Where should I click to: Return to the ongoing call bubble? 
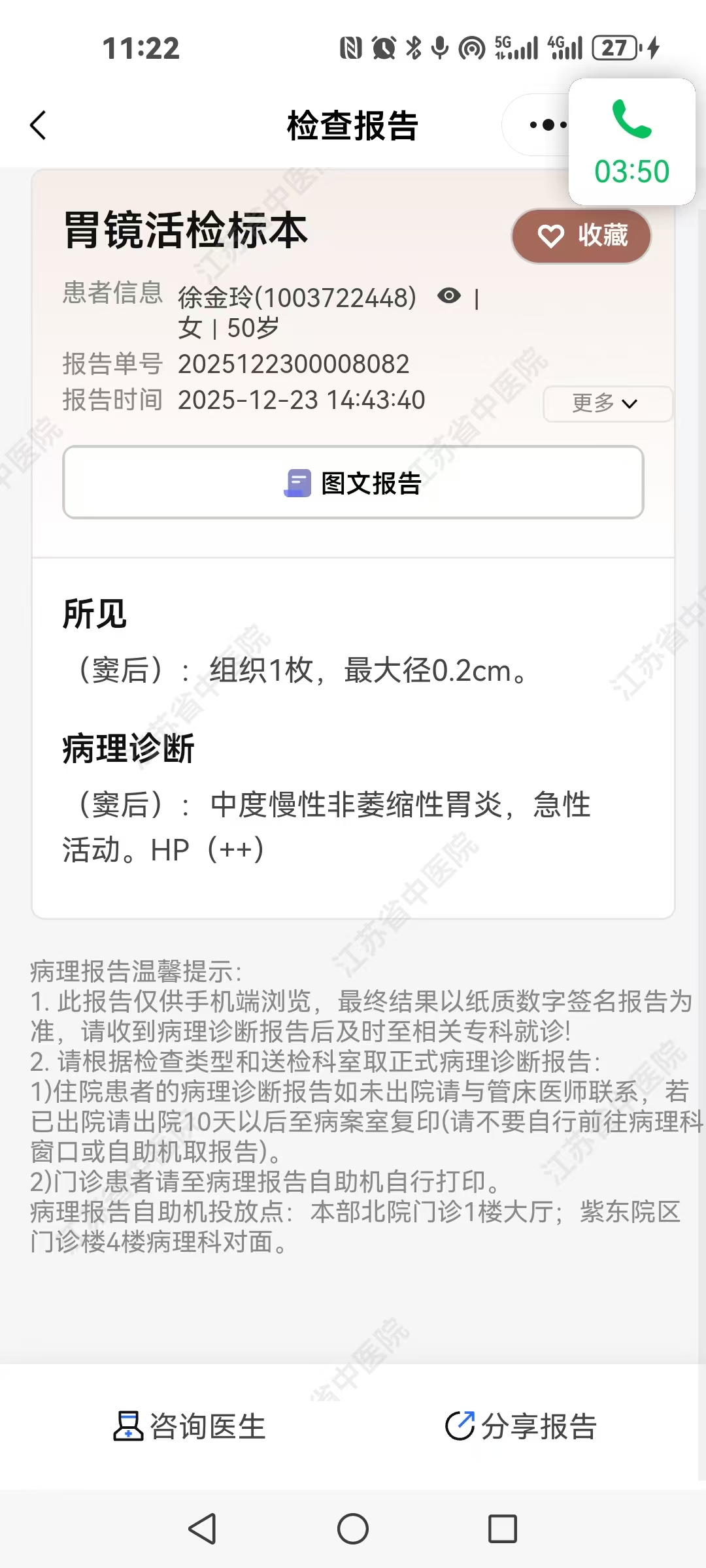(631, 142)
